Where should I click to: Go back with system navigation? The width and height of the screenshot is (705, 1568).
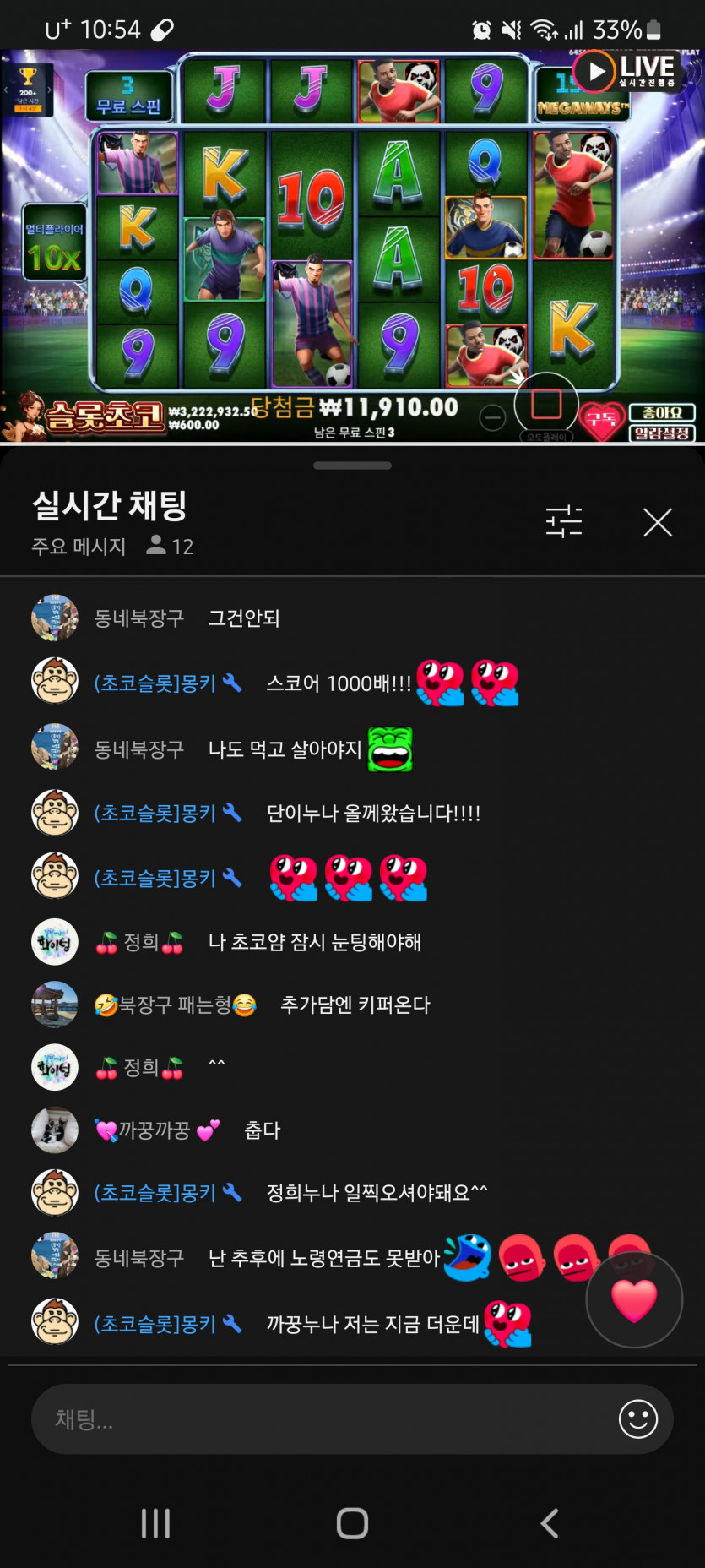tap(550, 1523)
